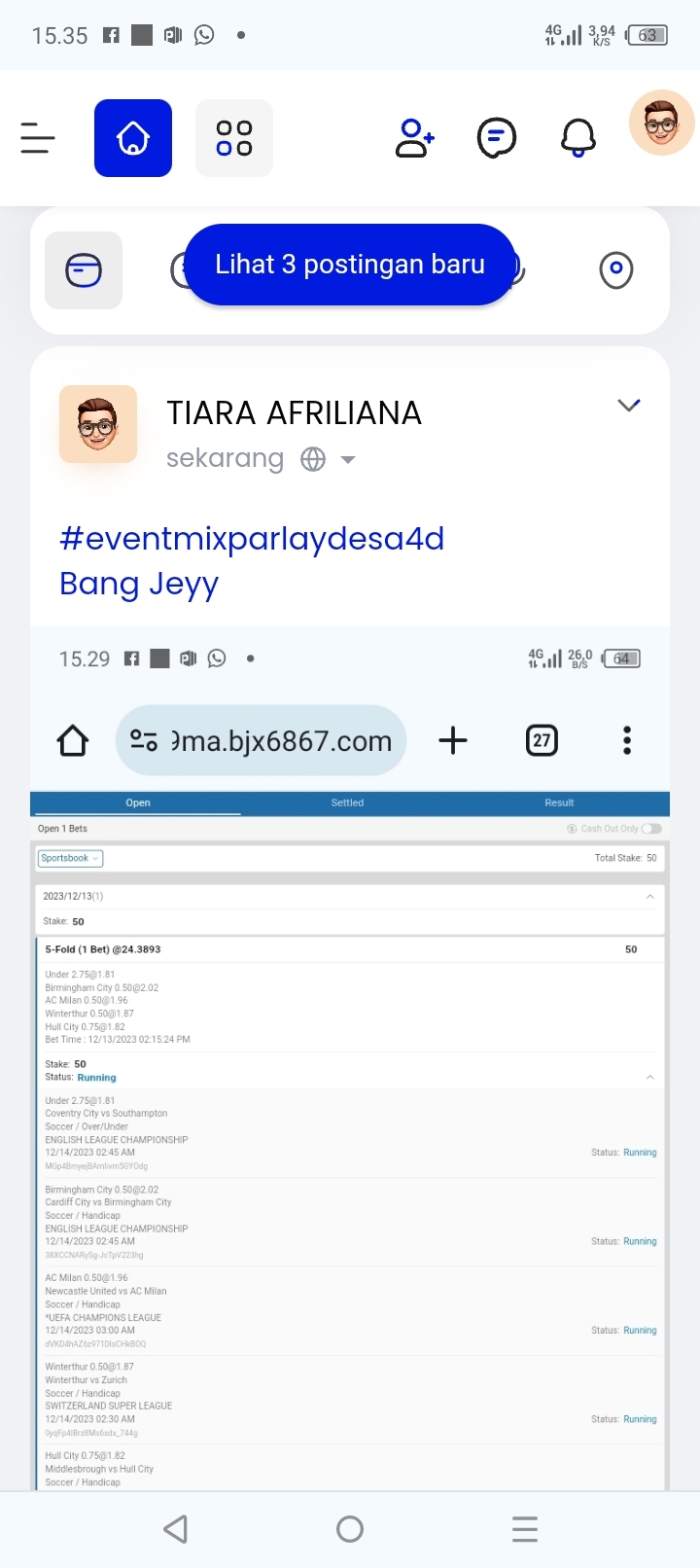The height and width of the screenshot is (1568, 700).
Task: Go to the home feed button
Action: [133, 138]
